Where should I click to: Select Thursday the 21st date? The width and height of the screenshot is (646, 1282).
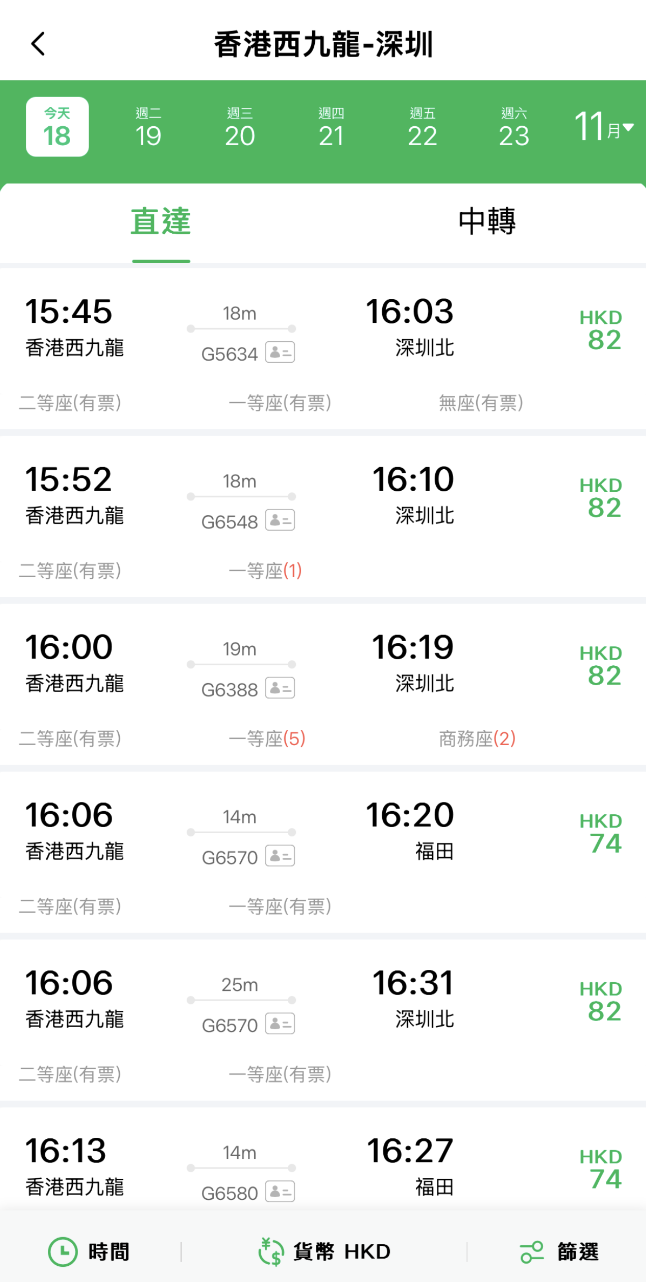331,127
